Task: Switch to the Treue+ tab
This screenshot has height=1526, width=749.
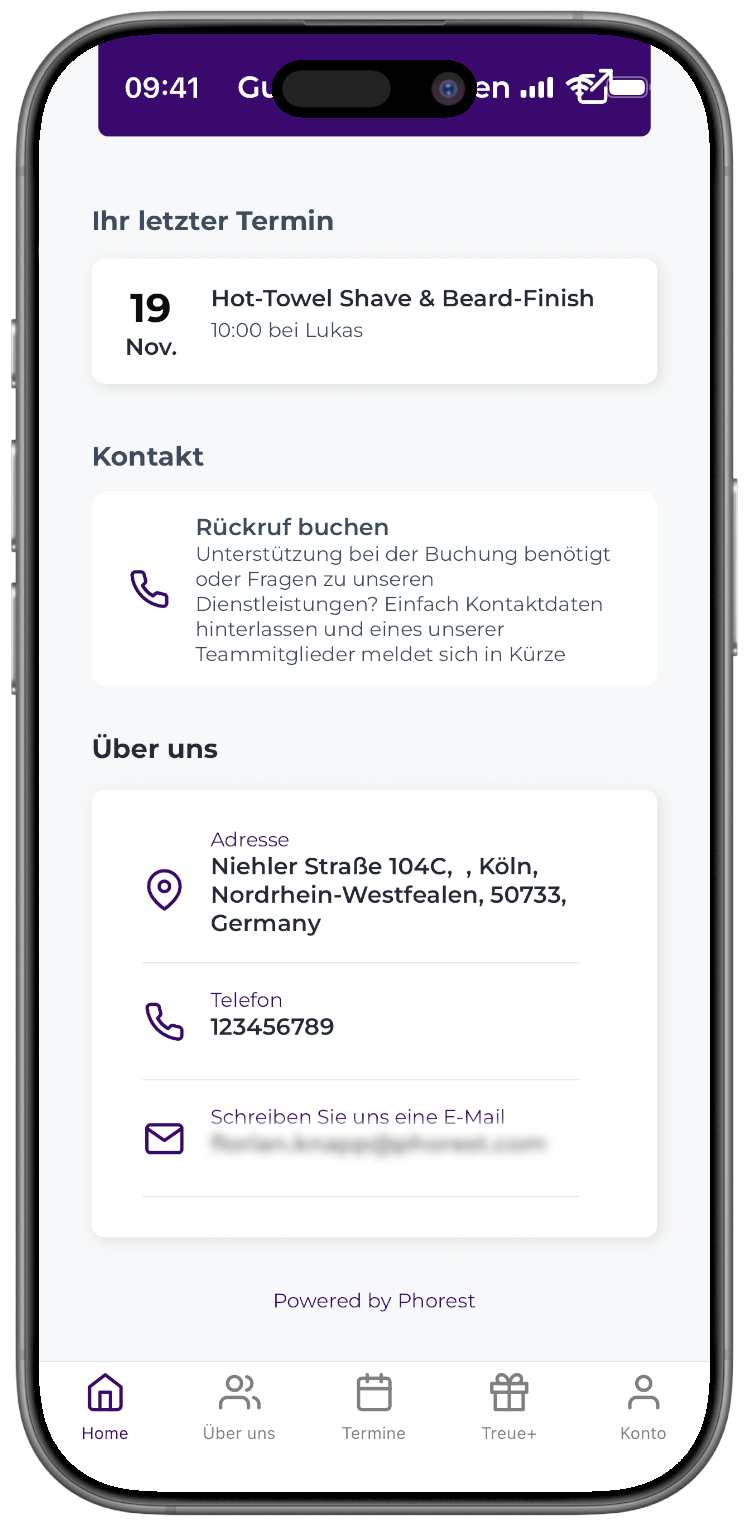Action: (x=508, y=1406)
